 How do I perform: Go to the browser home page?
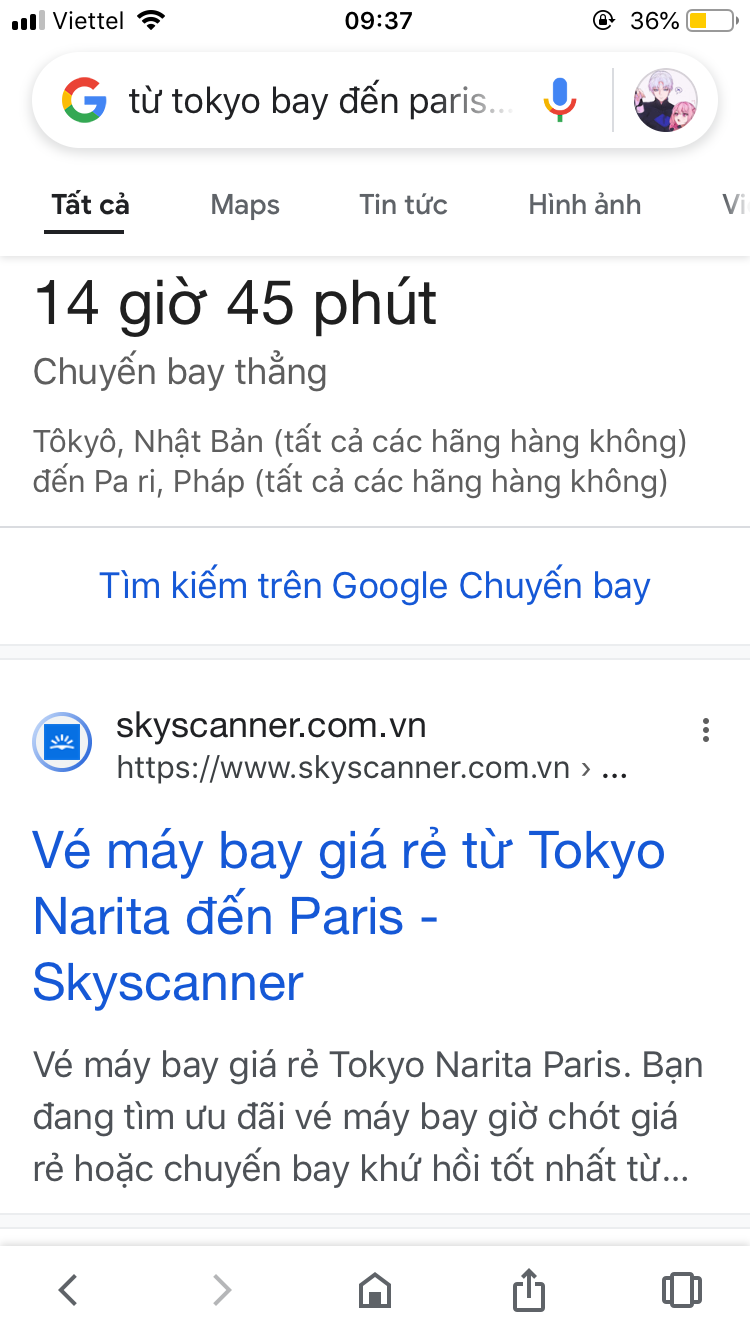coord(375,1290)
